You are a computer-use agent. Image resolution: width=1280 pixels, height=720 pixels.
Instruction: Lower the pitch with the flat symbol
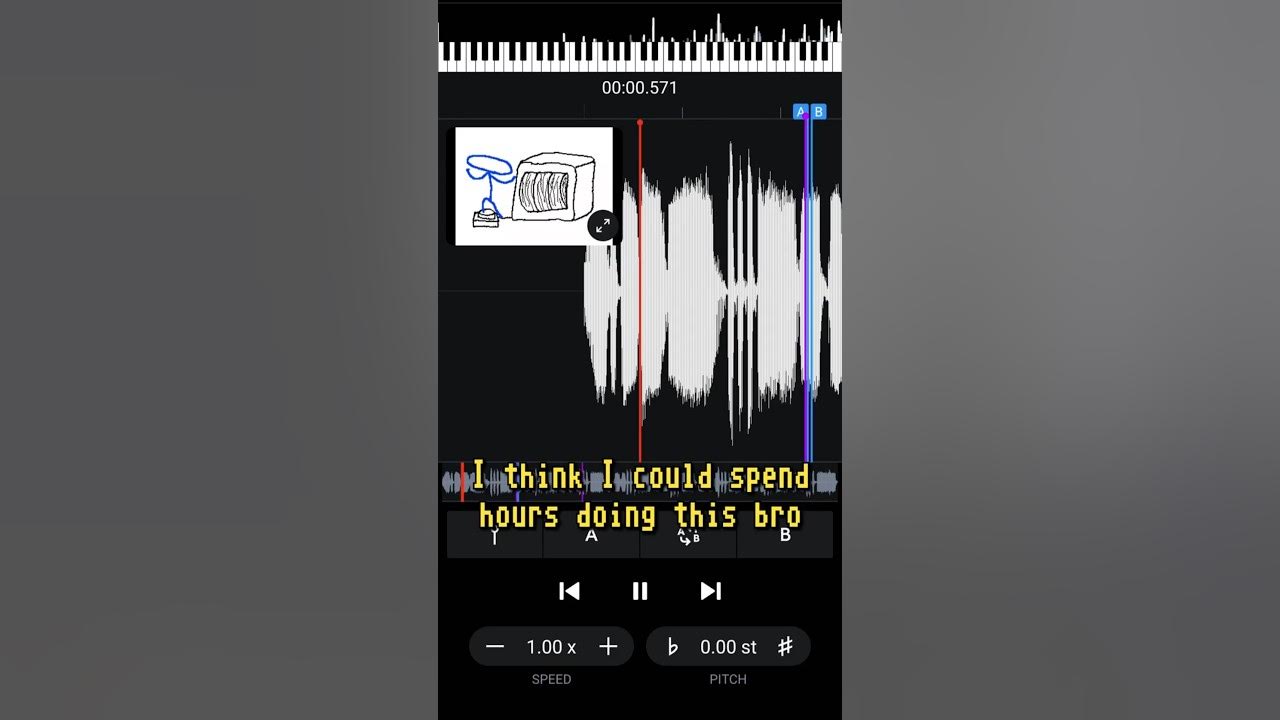(672, 647)
